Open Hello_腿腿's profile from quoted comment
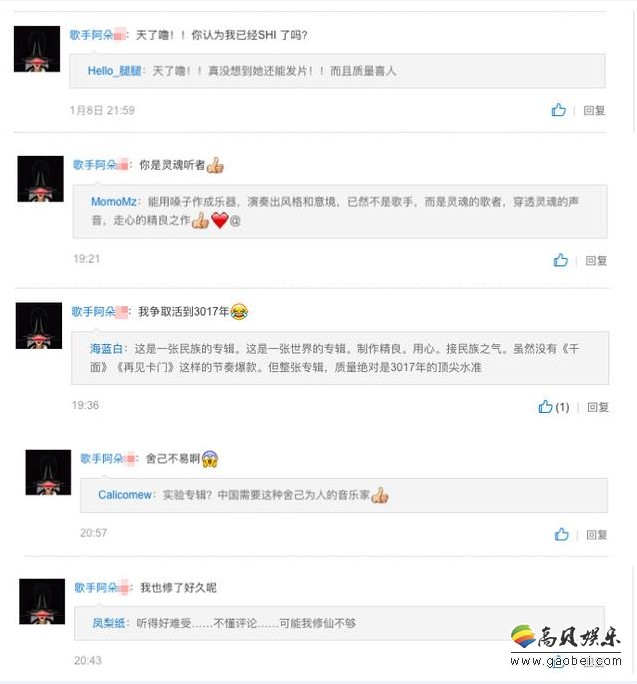The height and width of the screenshot is (684, 637). pyautogui.click(x=115, y=71)
